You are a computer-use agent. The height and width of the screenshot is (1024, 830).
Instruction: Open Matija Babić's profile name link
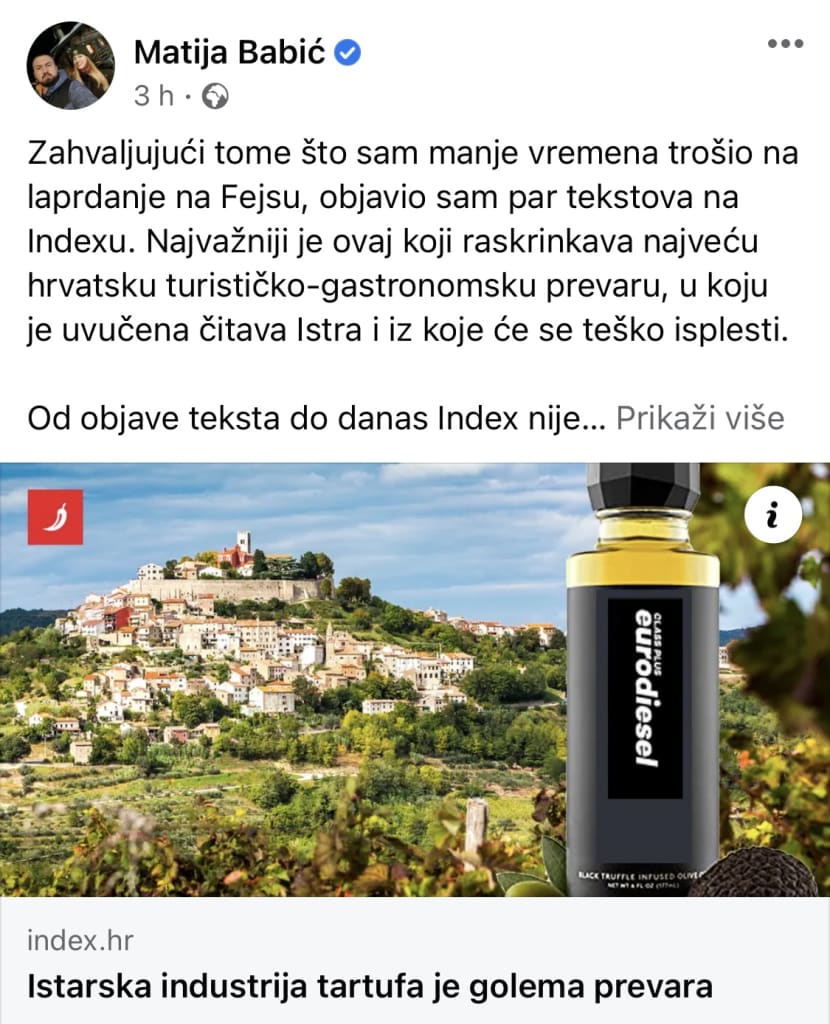229,52
